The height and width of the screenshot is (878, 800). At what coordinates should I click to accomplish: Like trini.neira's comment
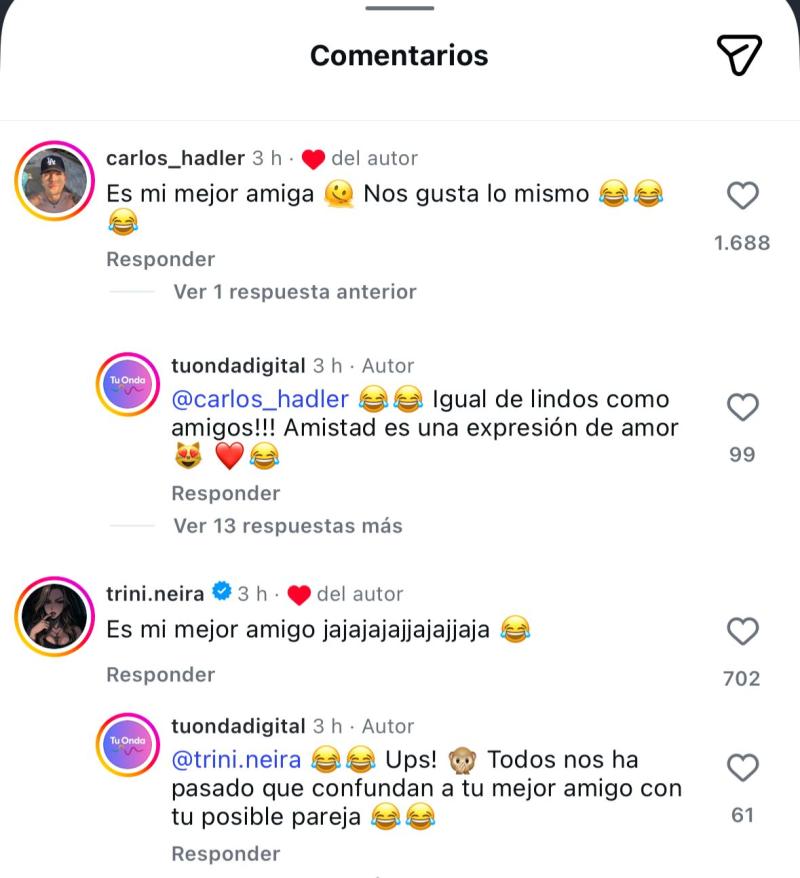click(x=742, y=630)
